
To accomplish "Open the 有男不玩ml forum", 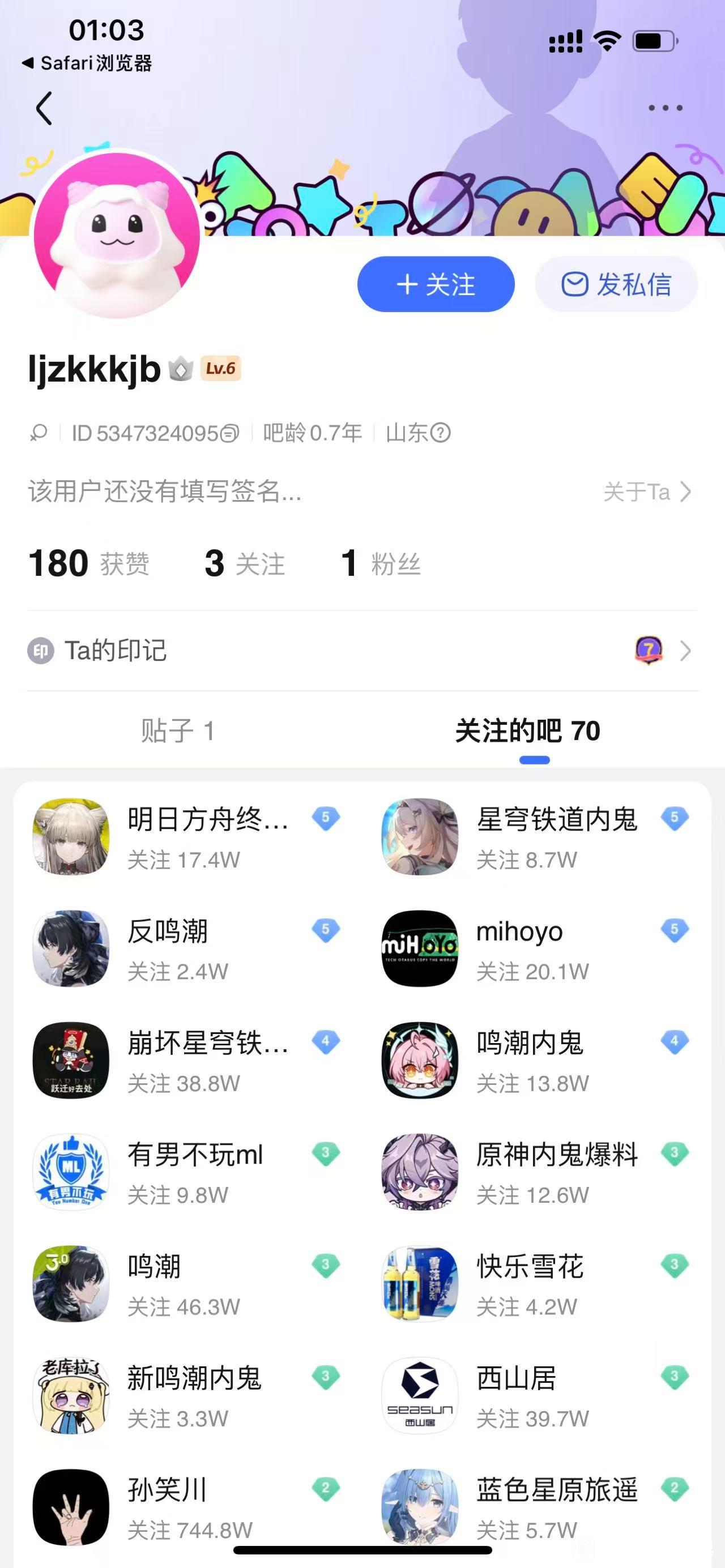I will [x=186, y=1172].
